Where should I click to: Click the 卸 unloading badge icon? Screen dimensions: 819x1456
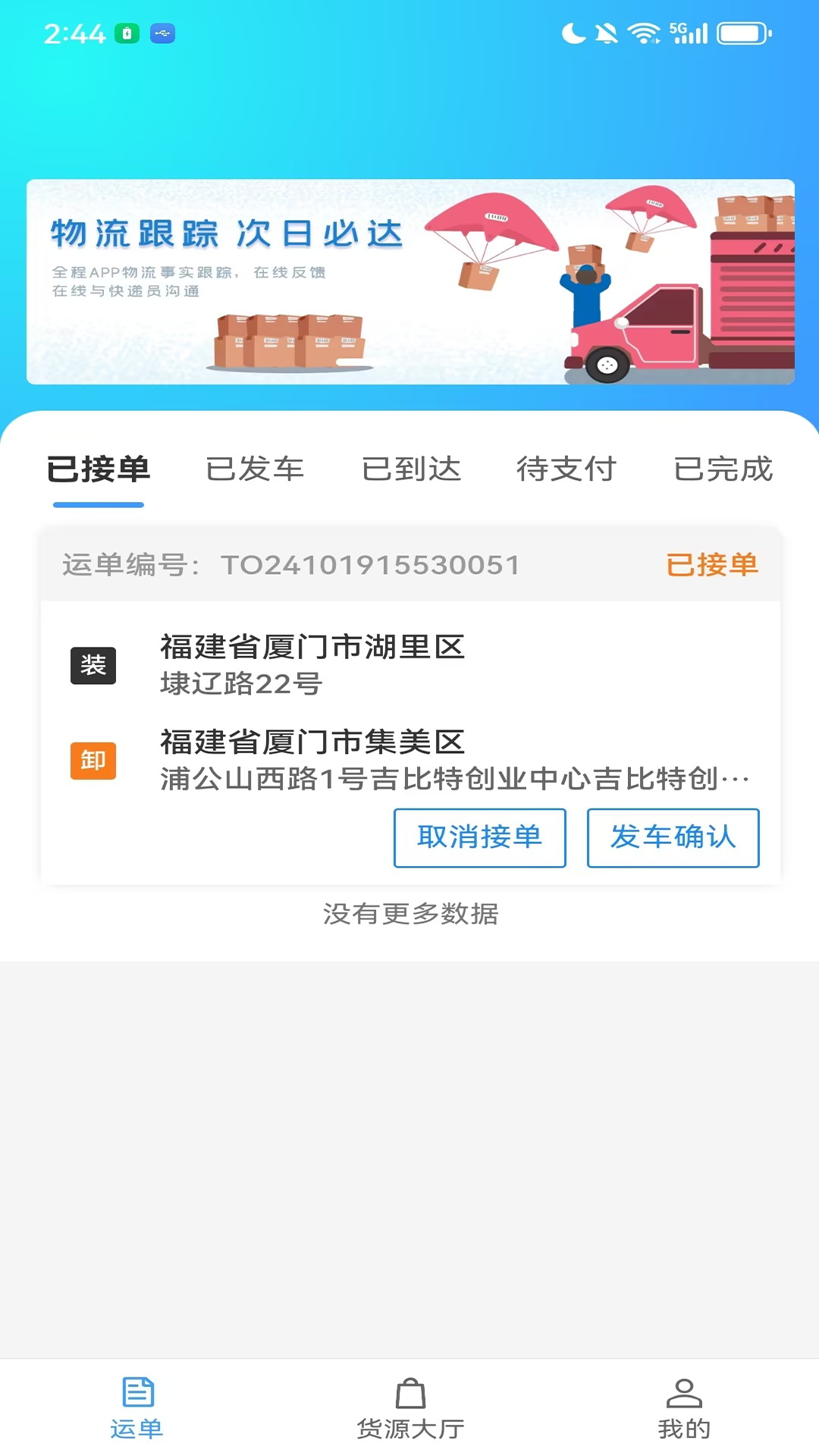pos(93,761)
